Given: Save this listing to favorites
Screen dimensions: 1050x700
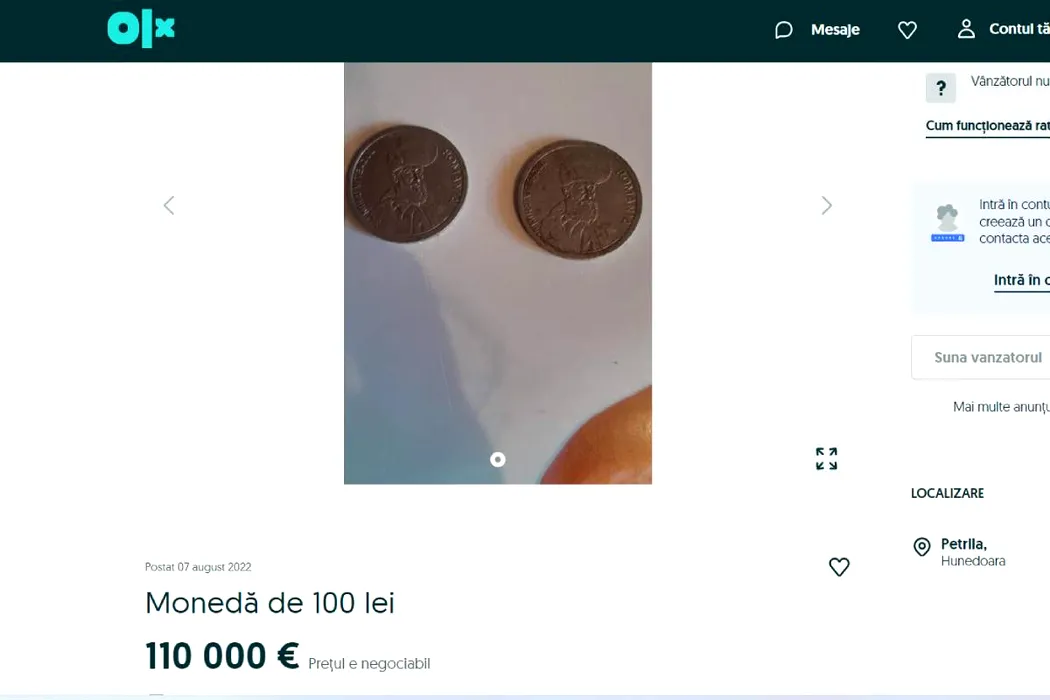Looking at the screenshot, I should pyautogui.click(x=839, y=567).
